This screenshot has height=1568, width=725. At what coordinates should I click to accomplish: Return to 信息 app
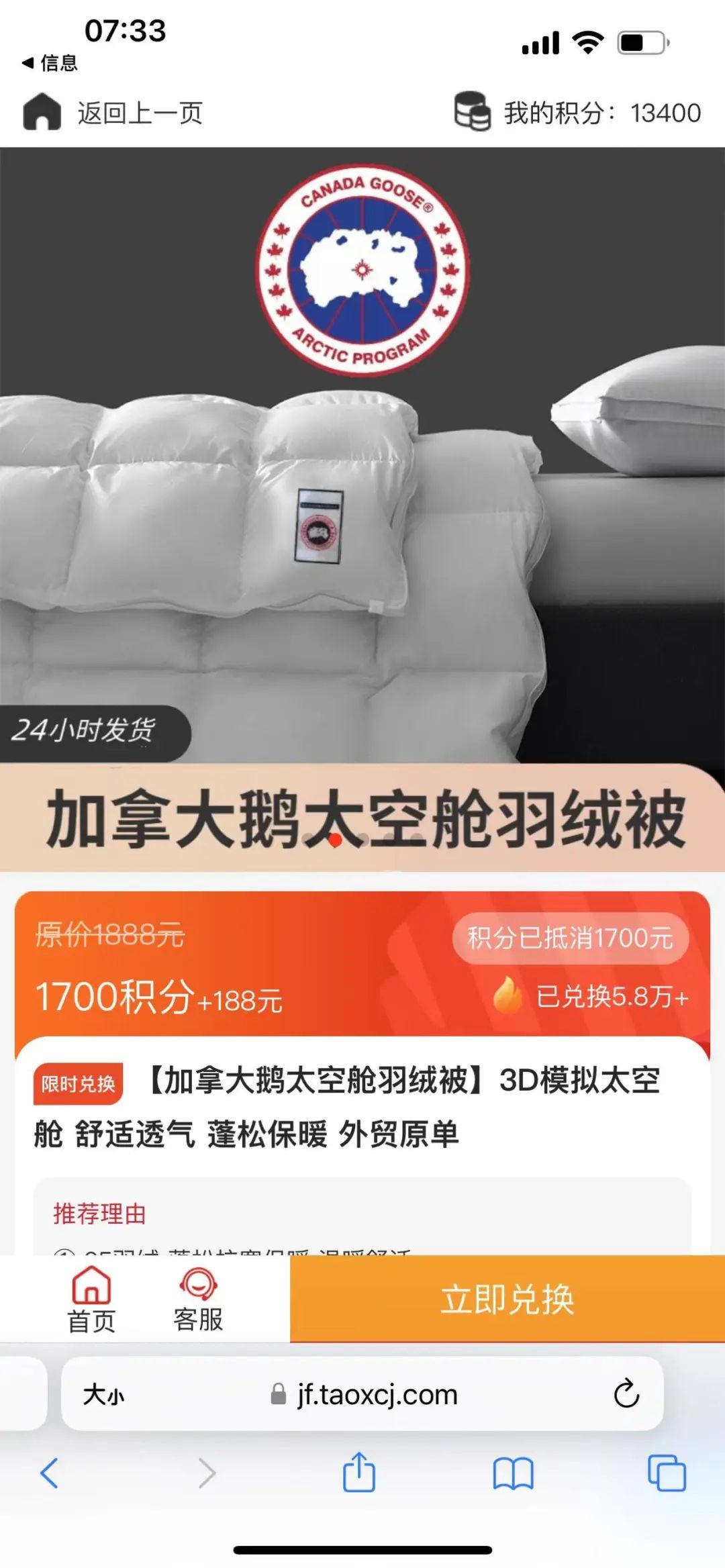pyautogui.click(x=50, y=63)
